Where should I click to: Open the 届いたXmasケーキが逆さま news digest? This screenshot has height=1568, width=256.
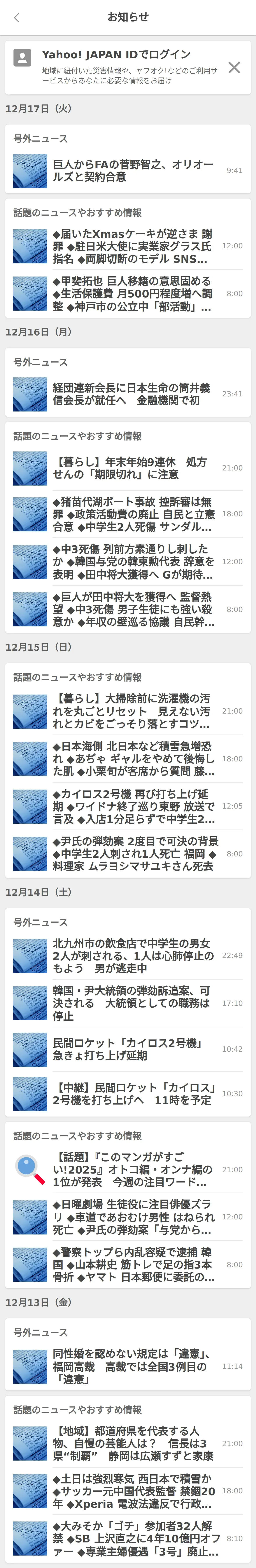coord(128,246)
